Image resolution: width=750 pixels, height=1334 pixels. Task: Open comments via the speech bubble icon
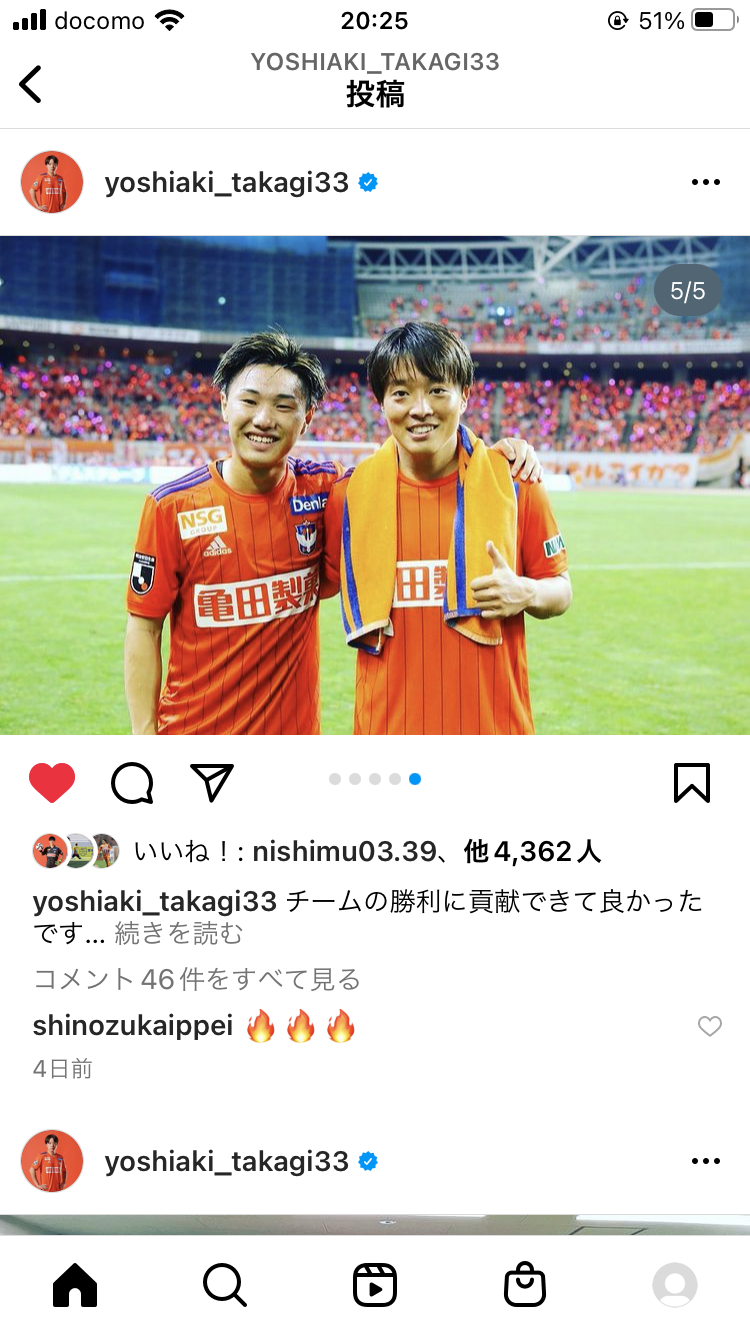tap(132, 783)
